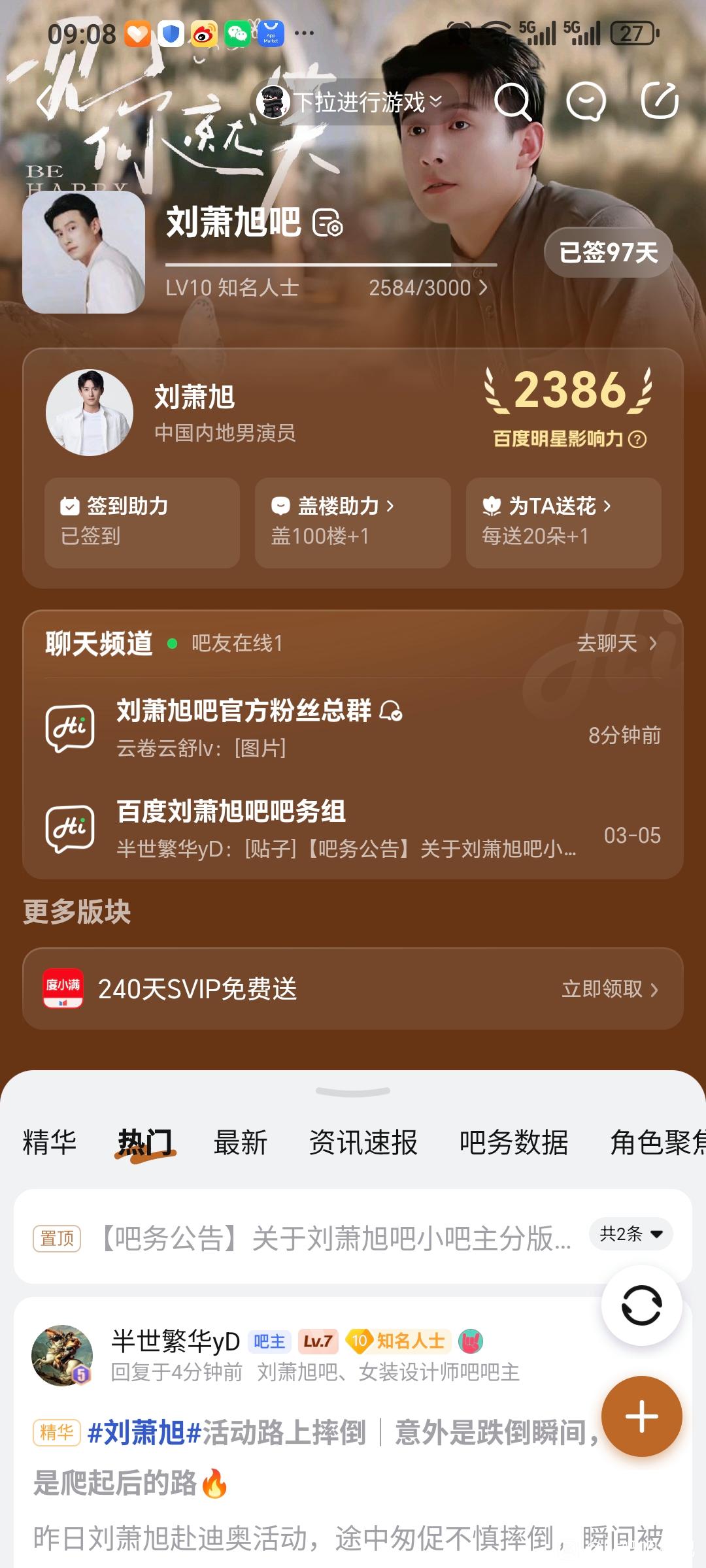Switch to 最新 tab
This screenshot has height=1568, width=706.
point(241,1143)
